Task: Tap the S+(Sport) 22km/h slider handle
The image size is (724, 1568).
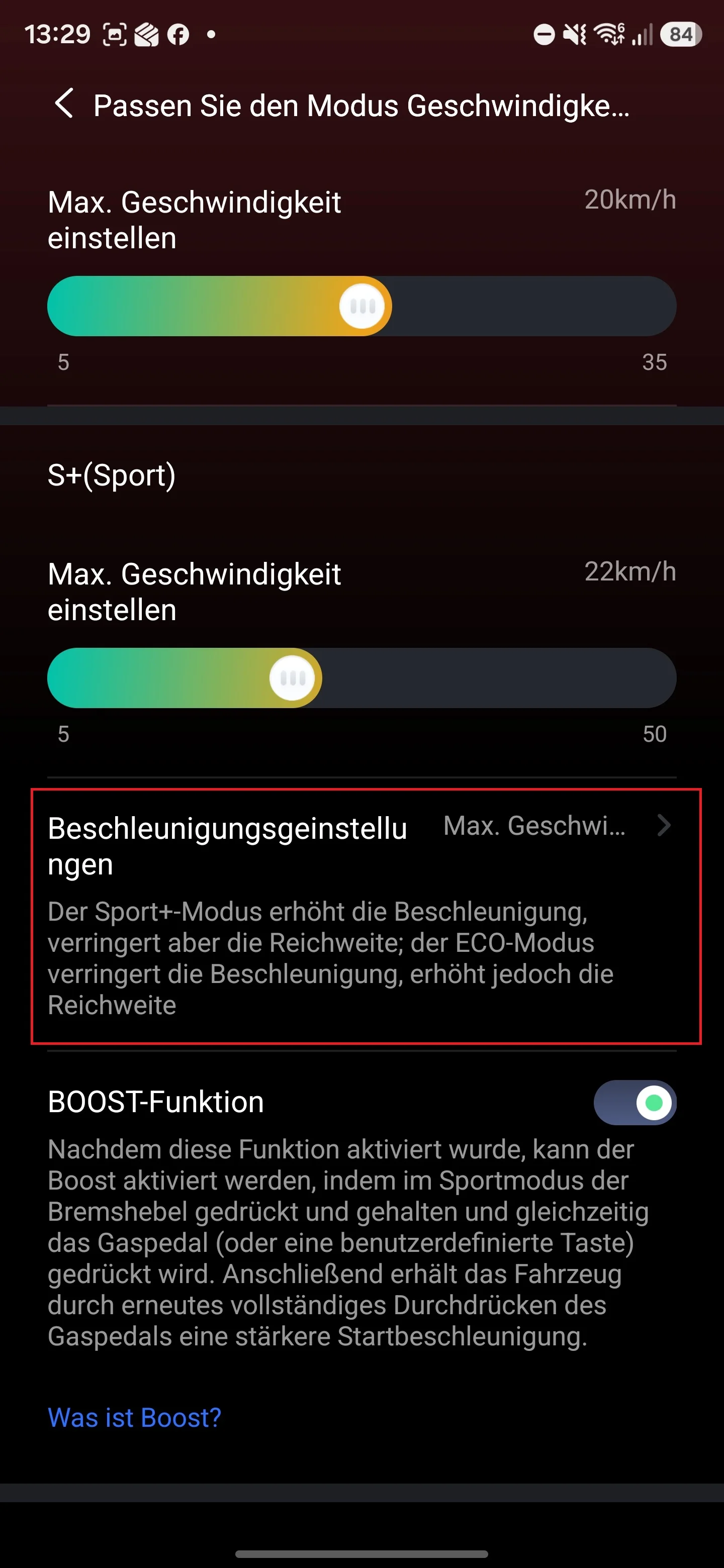Action: tap(292, 678)
